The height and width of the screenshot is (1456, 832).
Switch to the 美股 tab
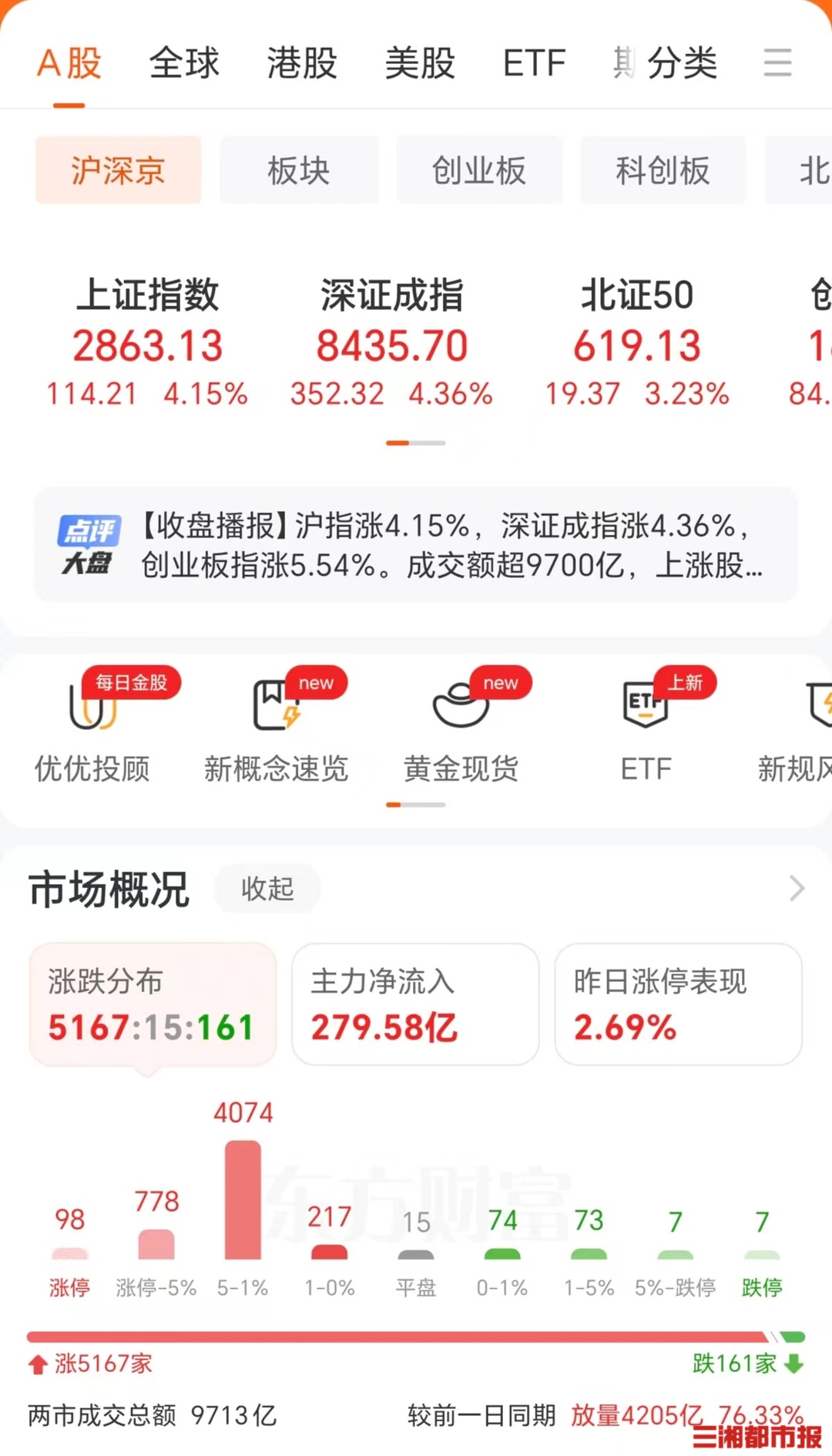pos(420,62)
